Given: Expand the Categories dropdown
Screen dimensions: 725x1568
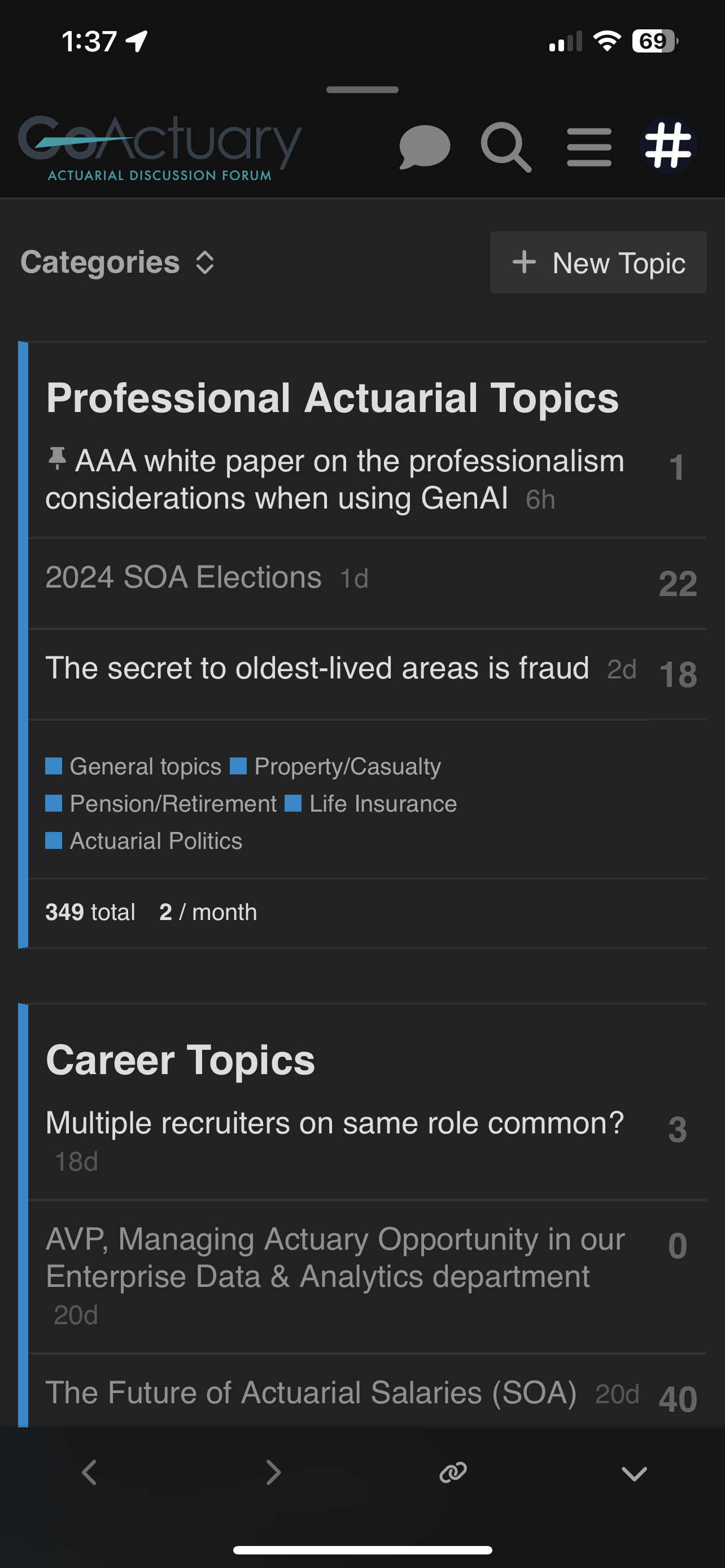Looking at the screenshot, I should click(x=118, y=262).
